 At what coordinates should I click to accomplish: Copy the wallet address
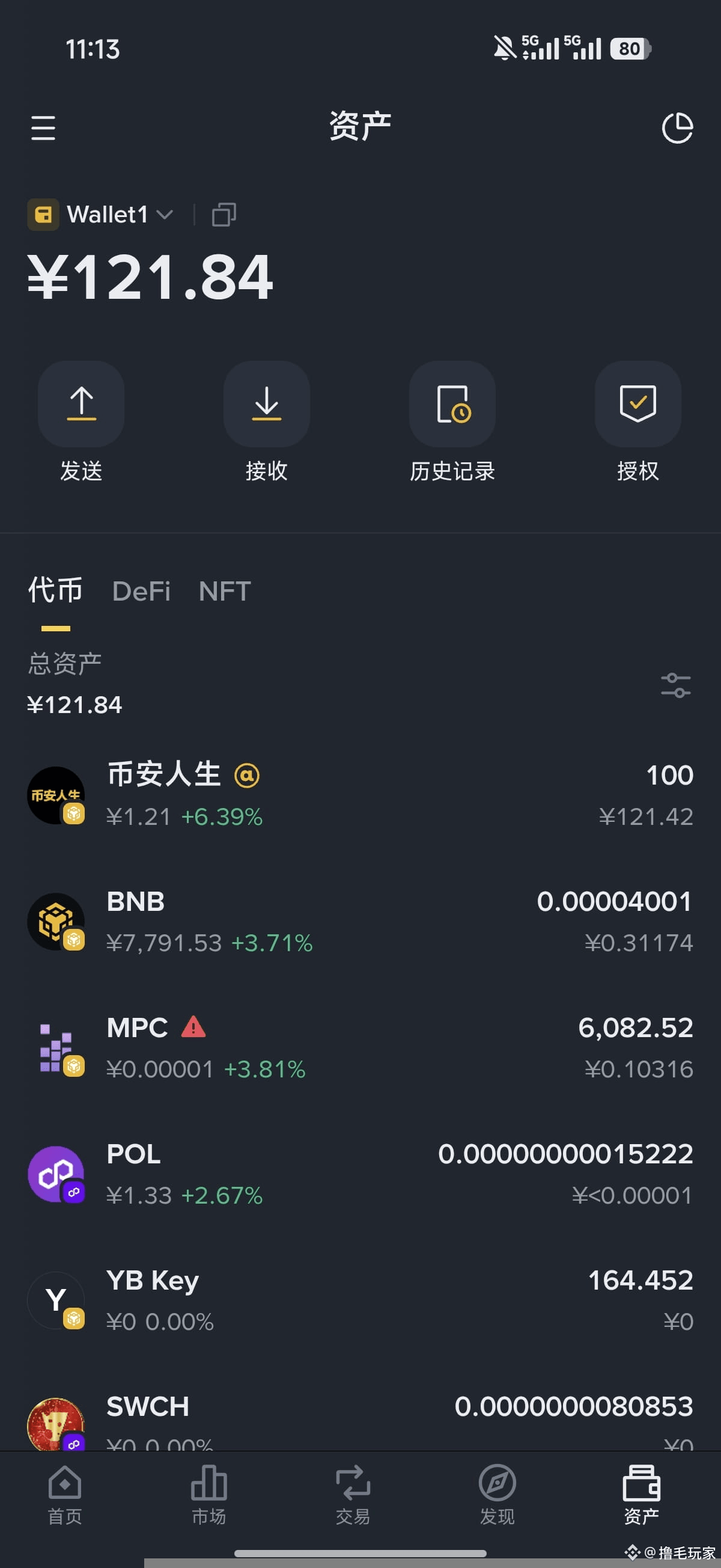click(224, 215)
